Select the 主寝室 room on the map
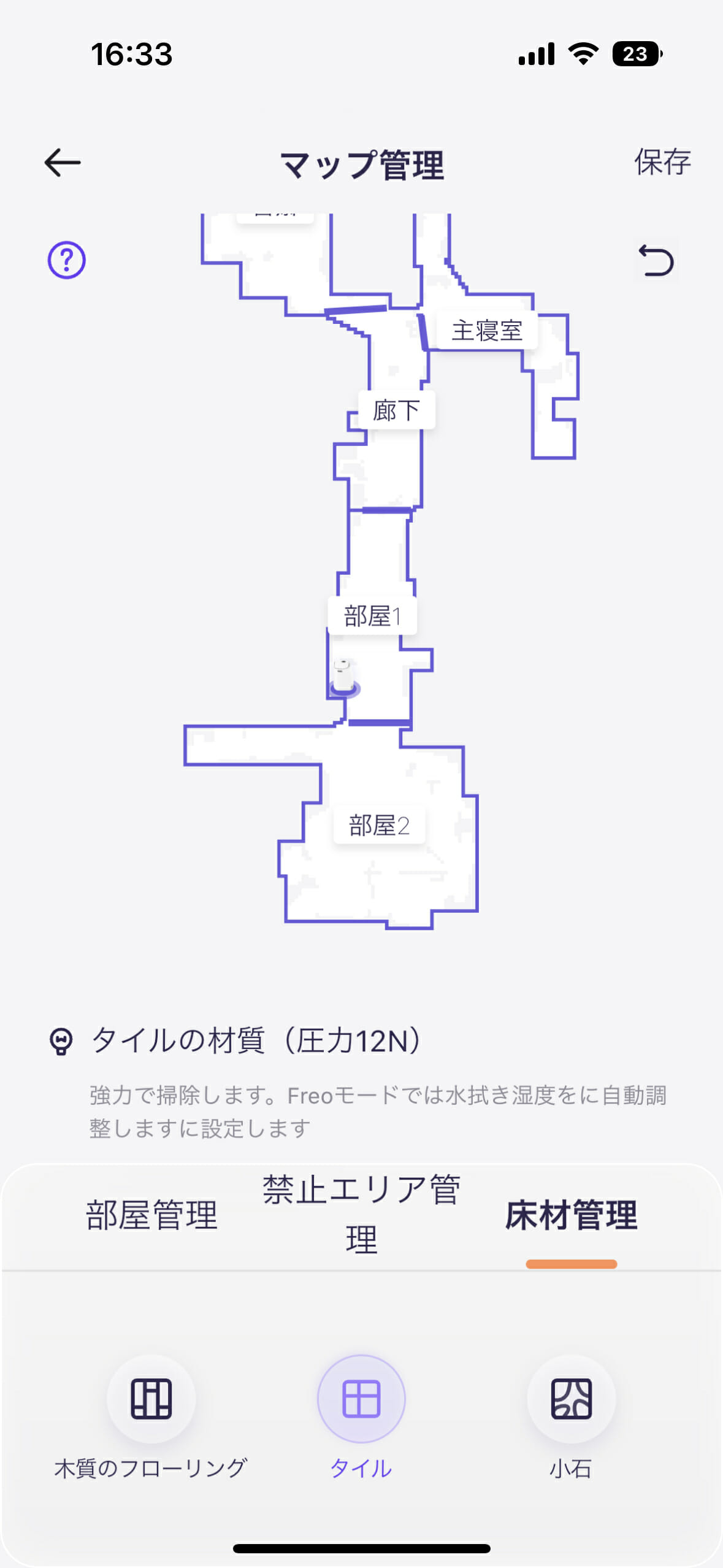Image resolution: width=723 pixels, height=1568 pixels. (x=486, y=331)
